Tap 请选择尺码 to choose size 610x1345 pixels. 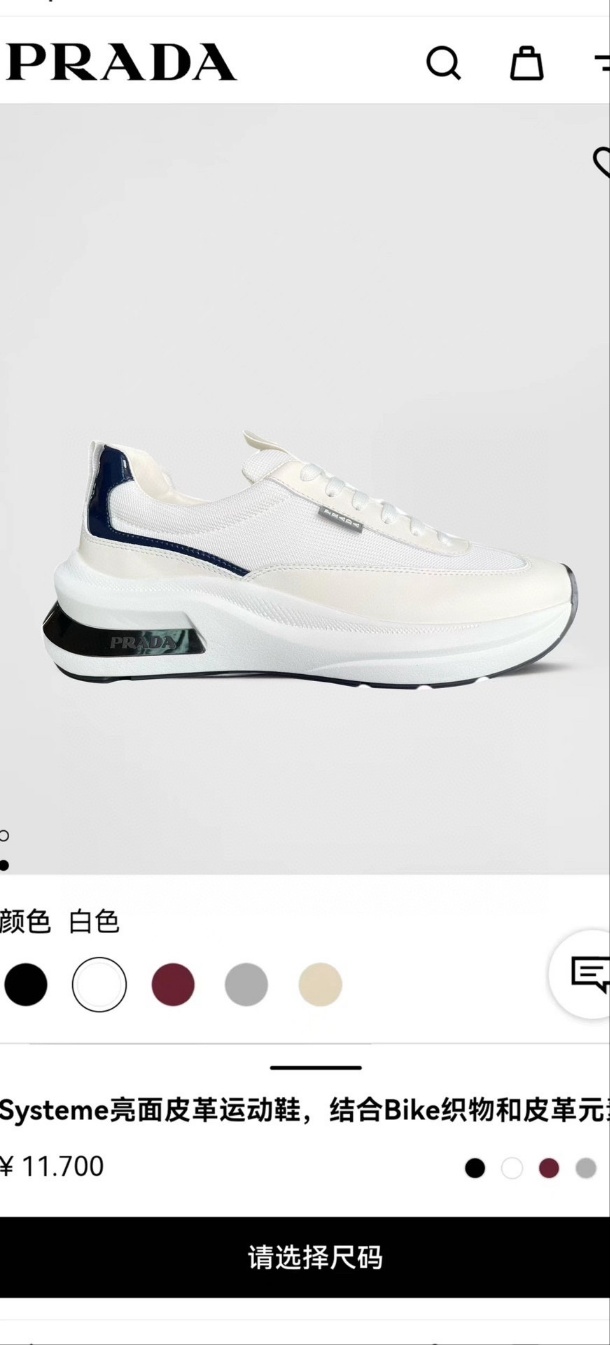(x=314, y=1257)
